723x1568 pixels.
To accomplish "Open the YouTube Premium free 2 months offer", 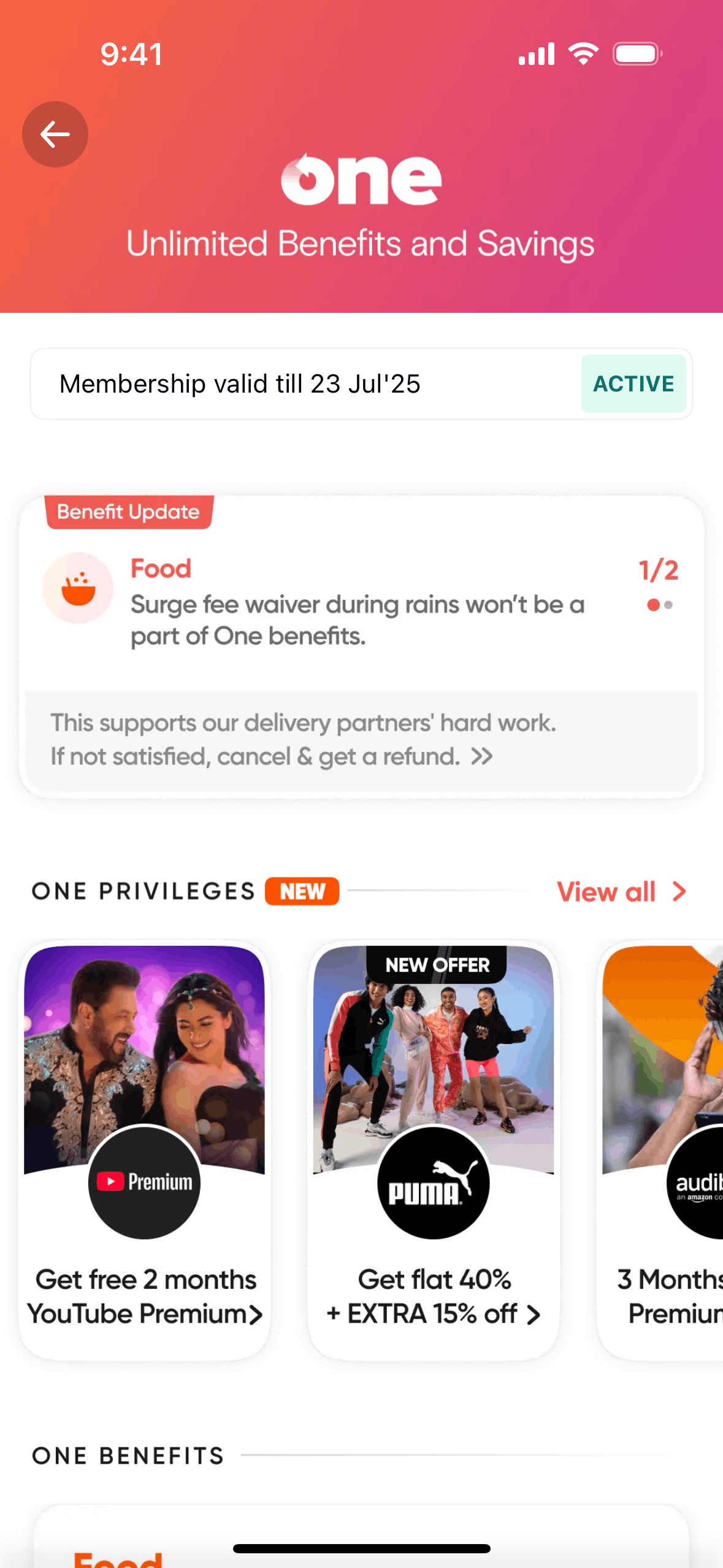I will coord(145,1150).
